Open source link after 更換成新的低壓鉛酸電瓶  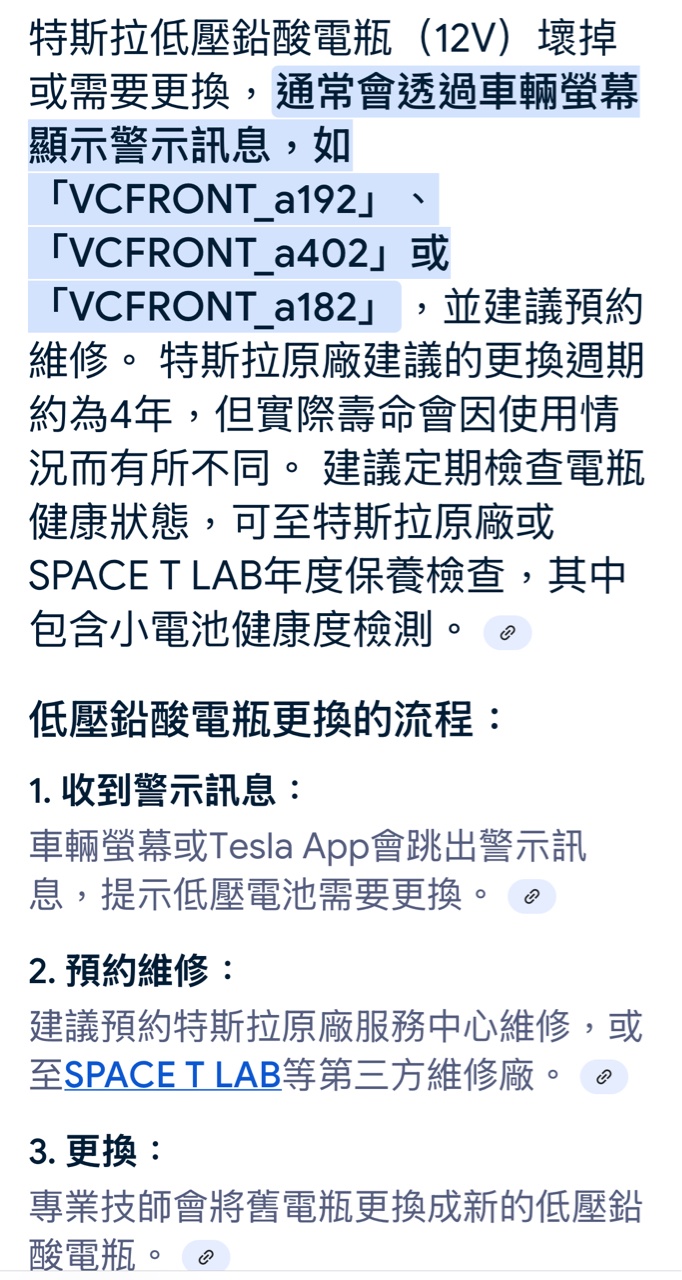coord(206,1257)
